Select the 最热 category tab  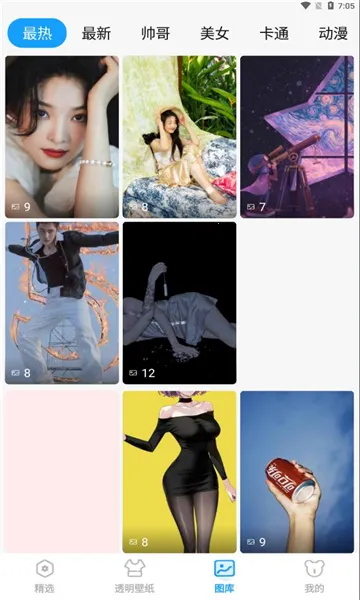pyautogui.click(x=37, y=33)
